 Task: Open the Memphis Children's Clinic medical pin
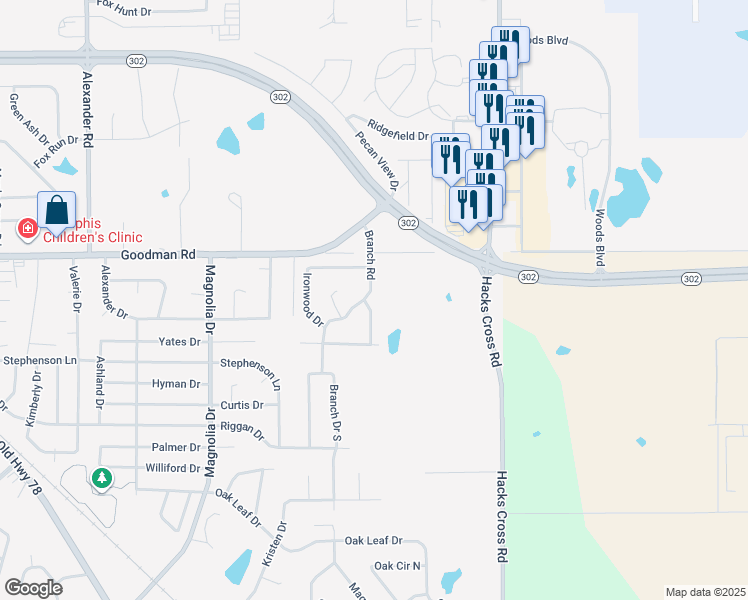coord(28,229)
